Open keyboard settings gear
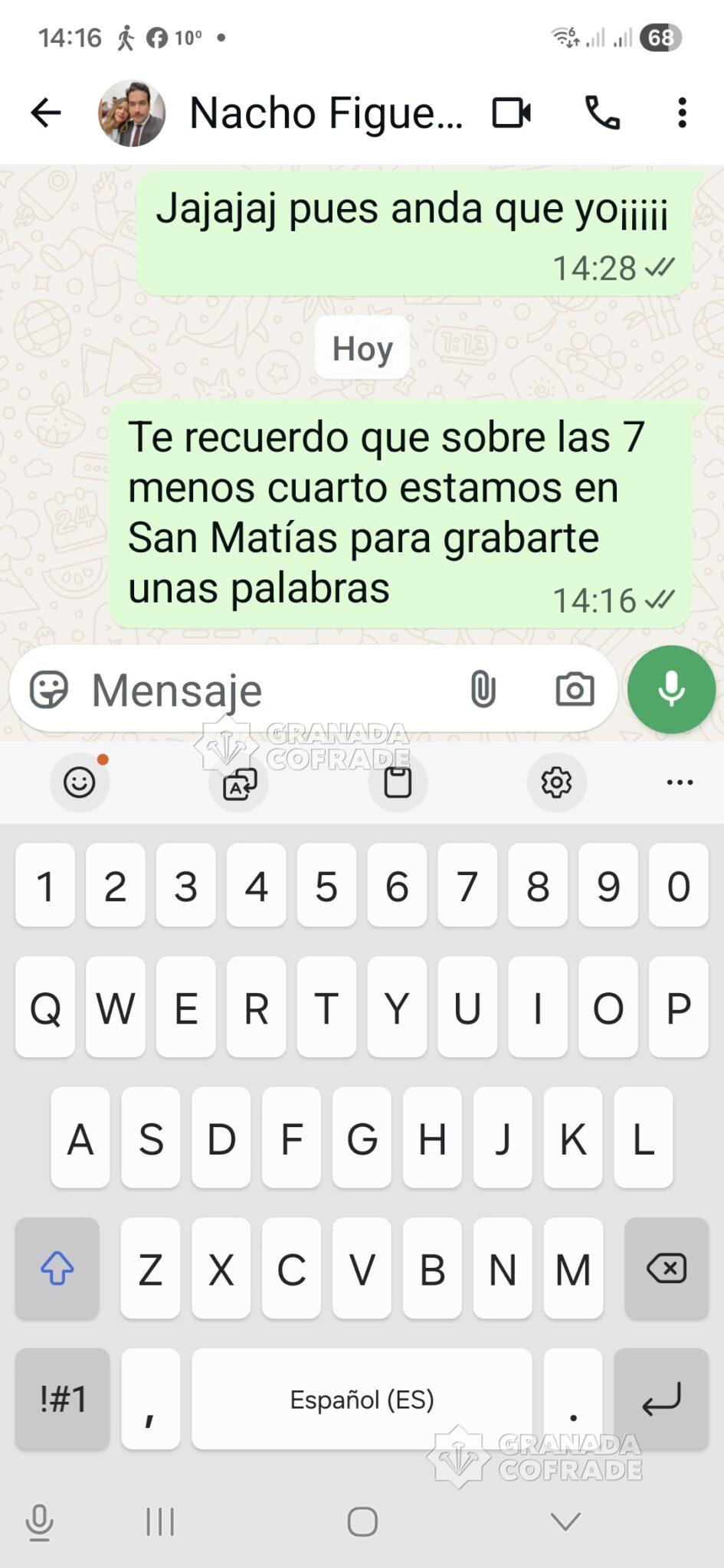The width and height of the screenshot is (724, 1568). pos(556,782)
